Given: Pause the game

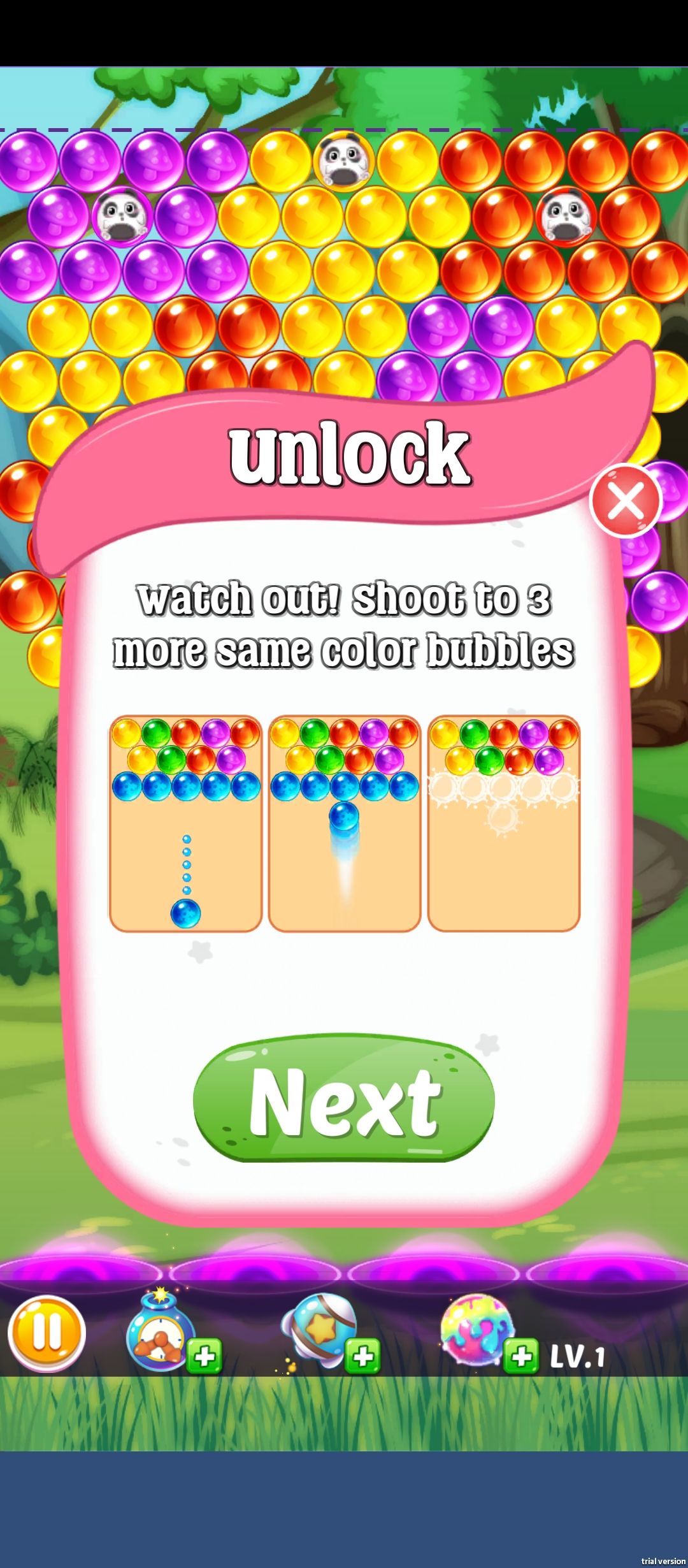Looking at the screenshot, I should tap(47, 1333).
